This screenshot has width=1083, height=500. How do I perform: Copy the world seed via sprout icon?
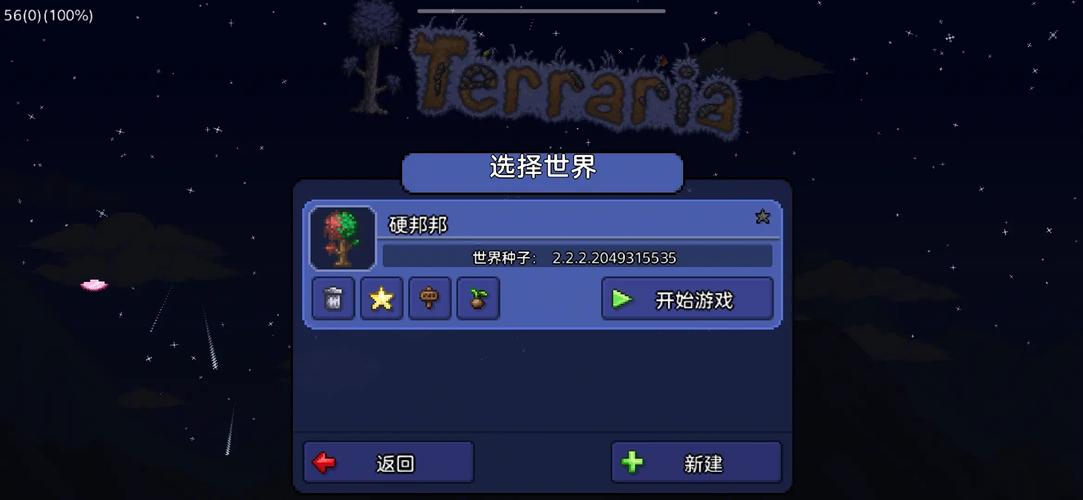(x=478, y=299)
